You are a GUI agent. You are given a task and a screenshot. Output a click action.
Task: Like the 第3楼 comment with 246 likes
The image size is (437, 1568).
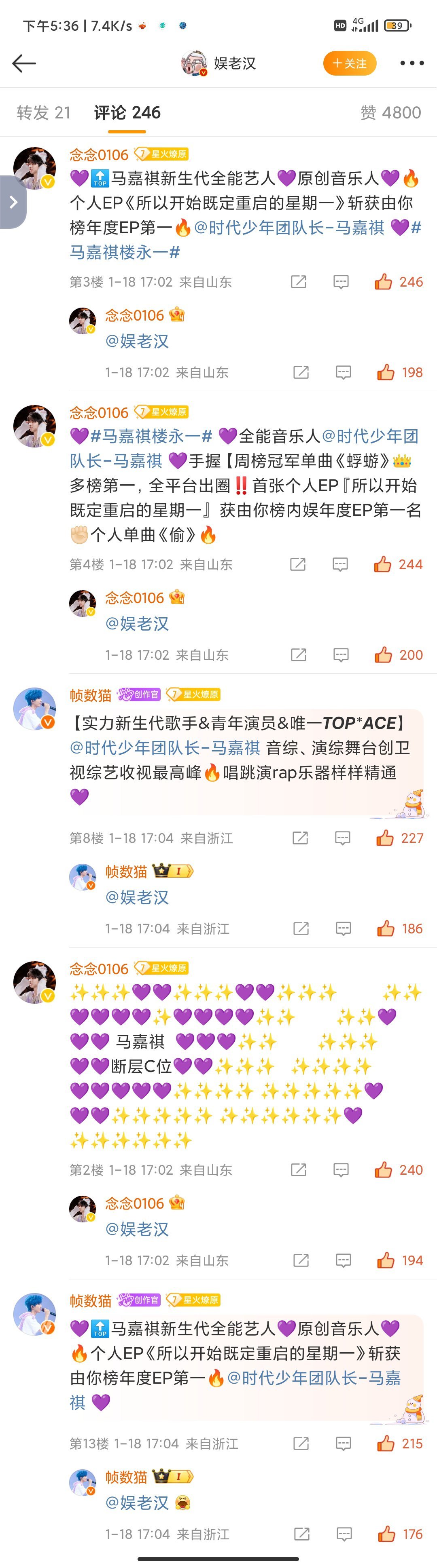pyautogui.click(x=384, y=282)
